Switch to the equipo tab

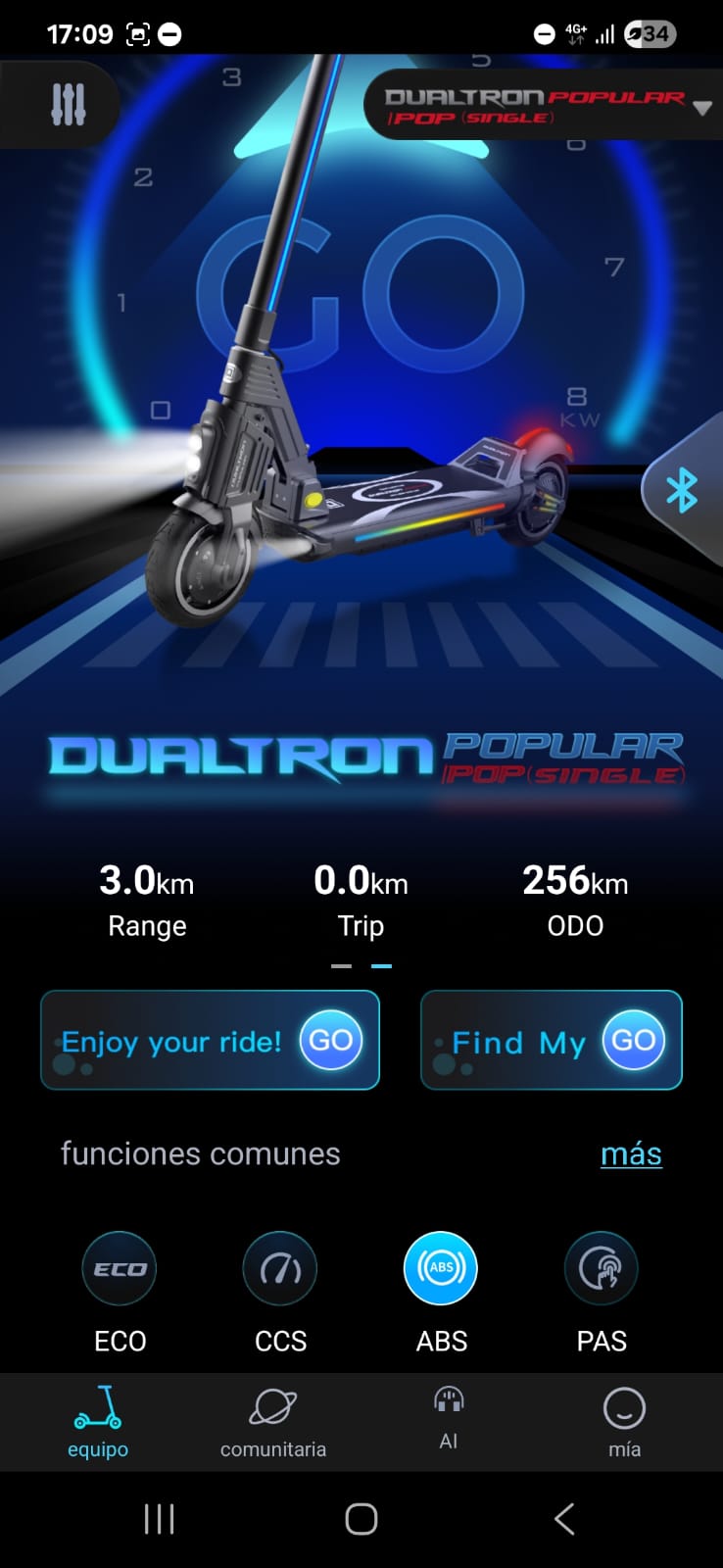click(x=98, y=1422)
